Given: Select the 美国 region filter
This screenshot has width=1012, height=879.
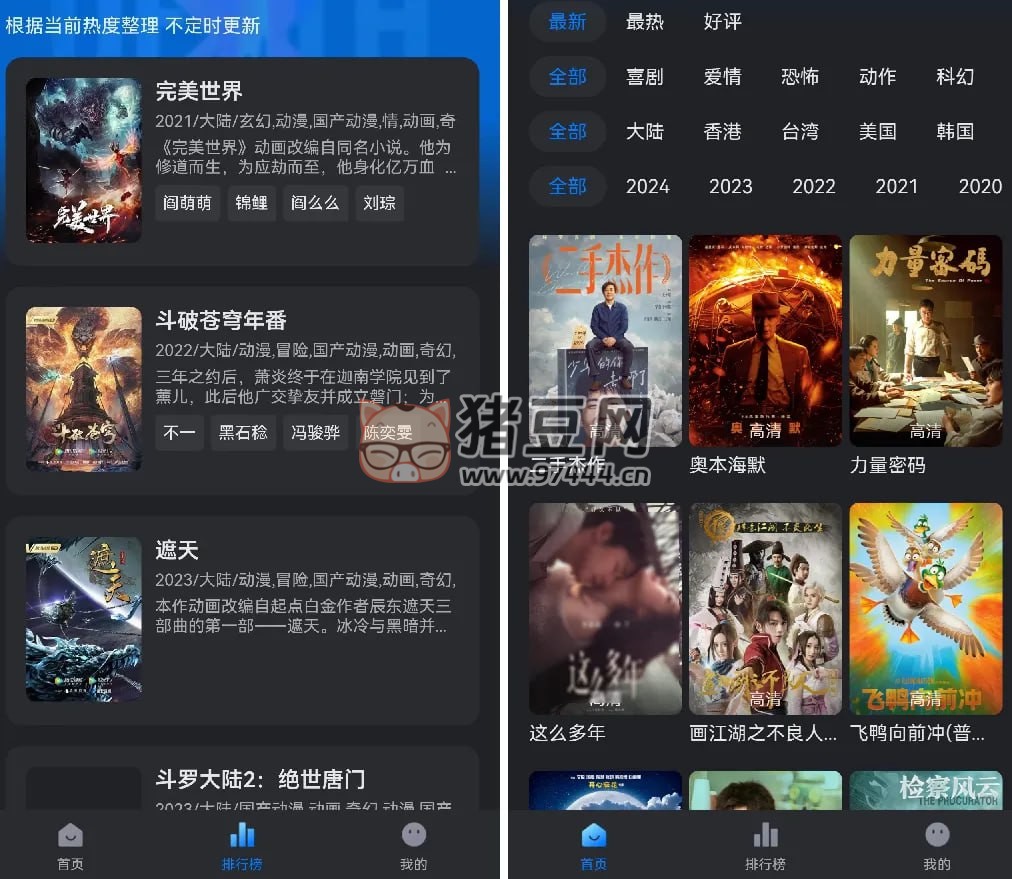Looking at the screenshot, I should pos(877,131).
